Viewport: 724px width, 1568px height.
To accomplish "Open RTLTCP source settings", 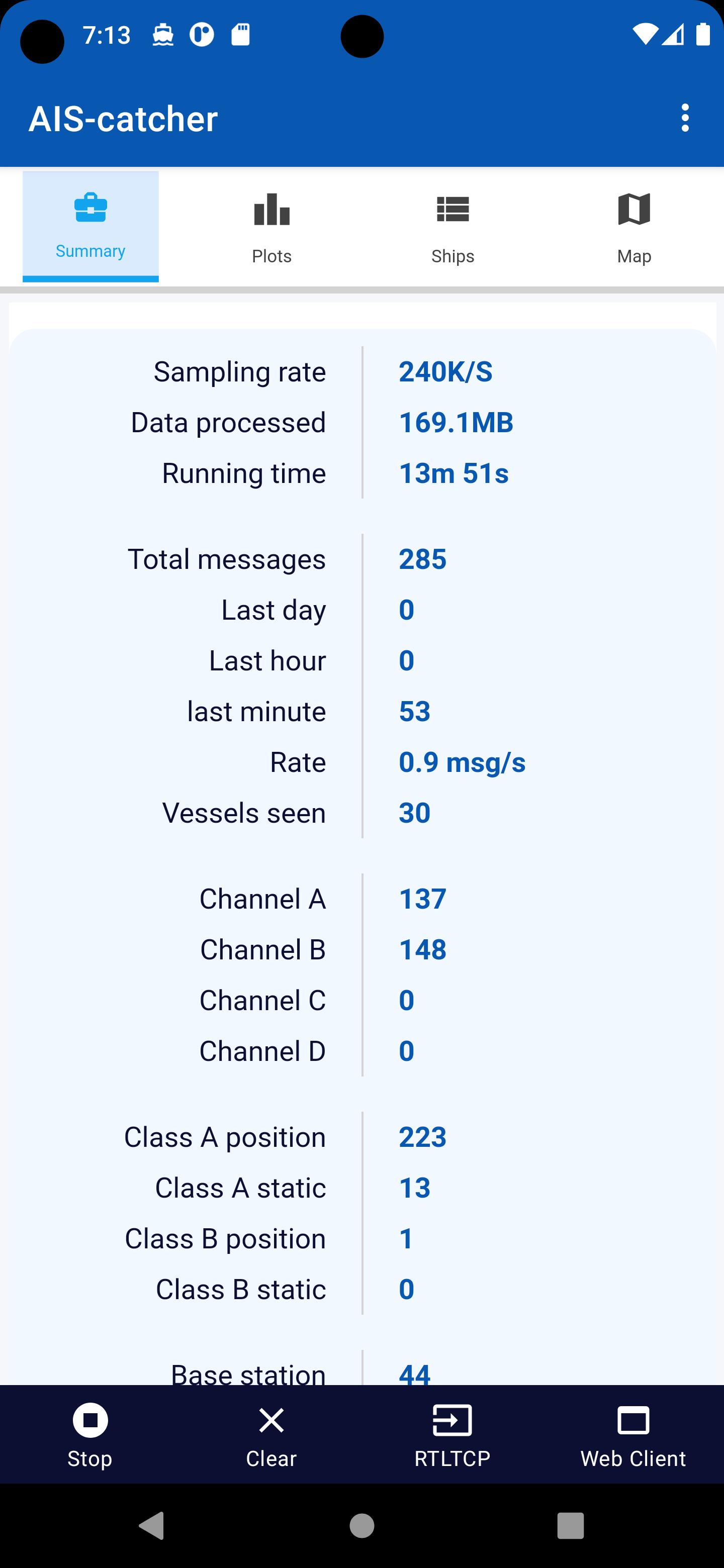I will (x=452, y=1436).
